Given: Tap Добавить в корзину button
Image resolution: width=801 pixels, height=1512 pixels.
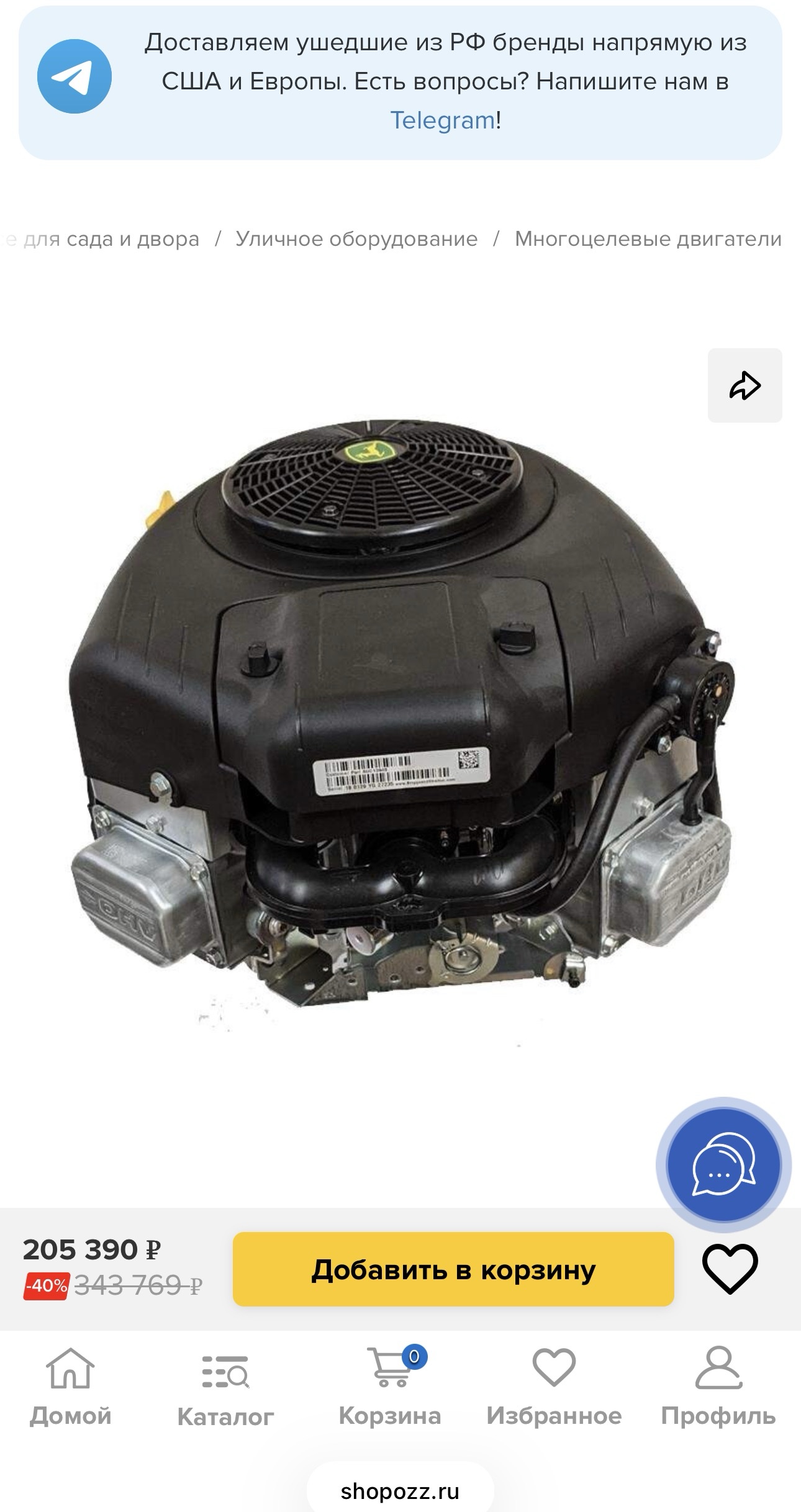Looking at the screenshot, I should point(453,1269).
